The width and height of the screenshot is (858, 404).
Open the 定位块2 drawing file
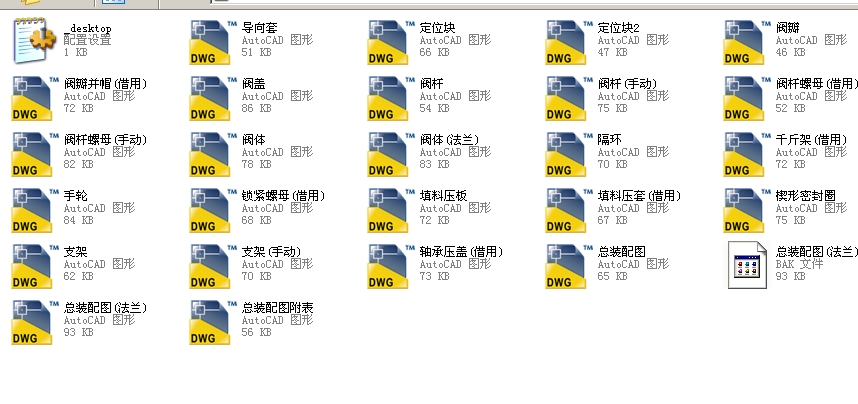pos(569,41)
